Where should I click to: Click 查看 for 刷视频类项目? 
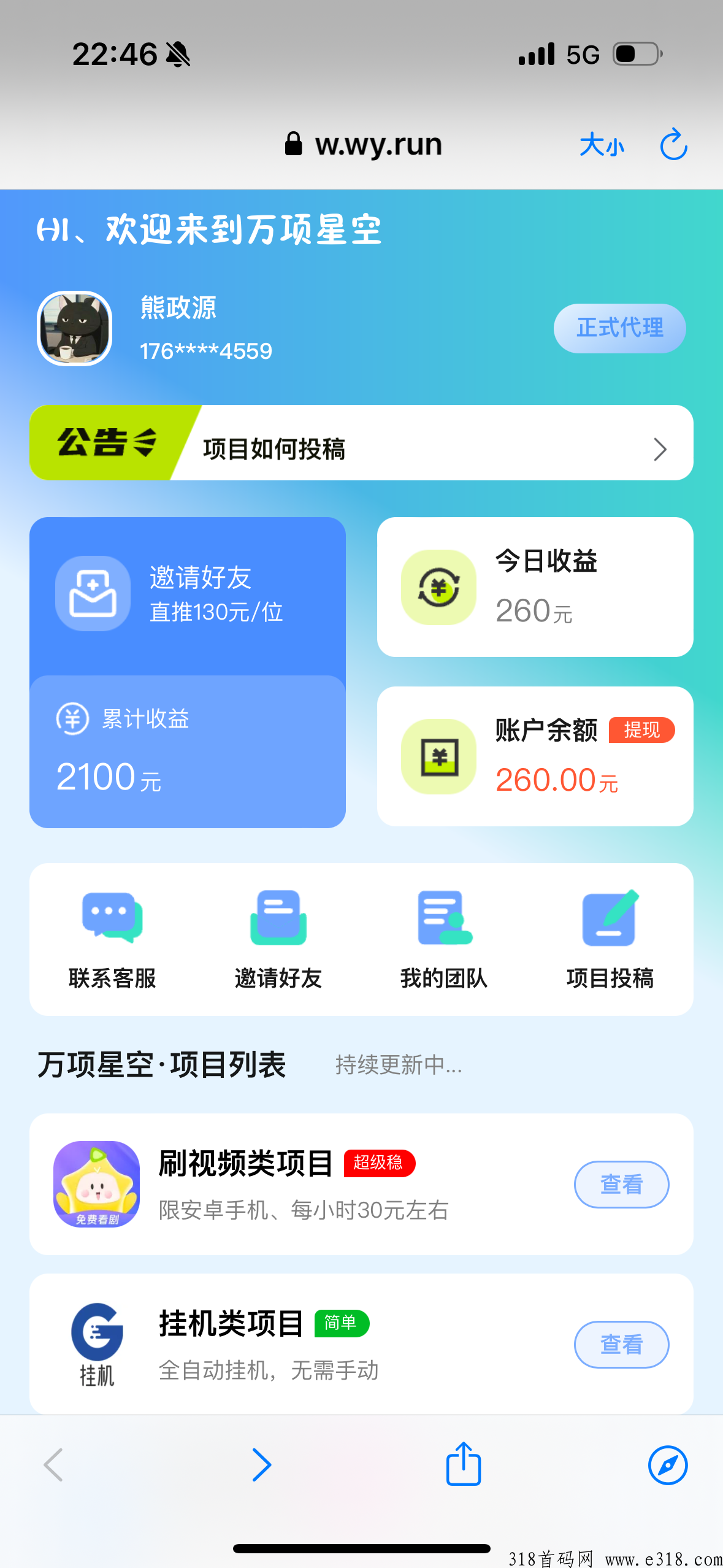tap(621, 1185)
